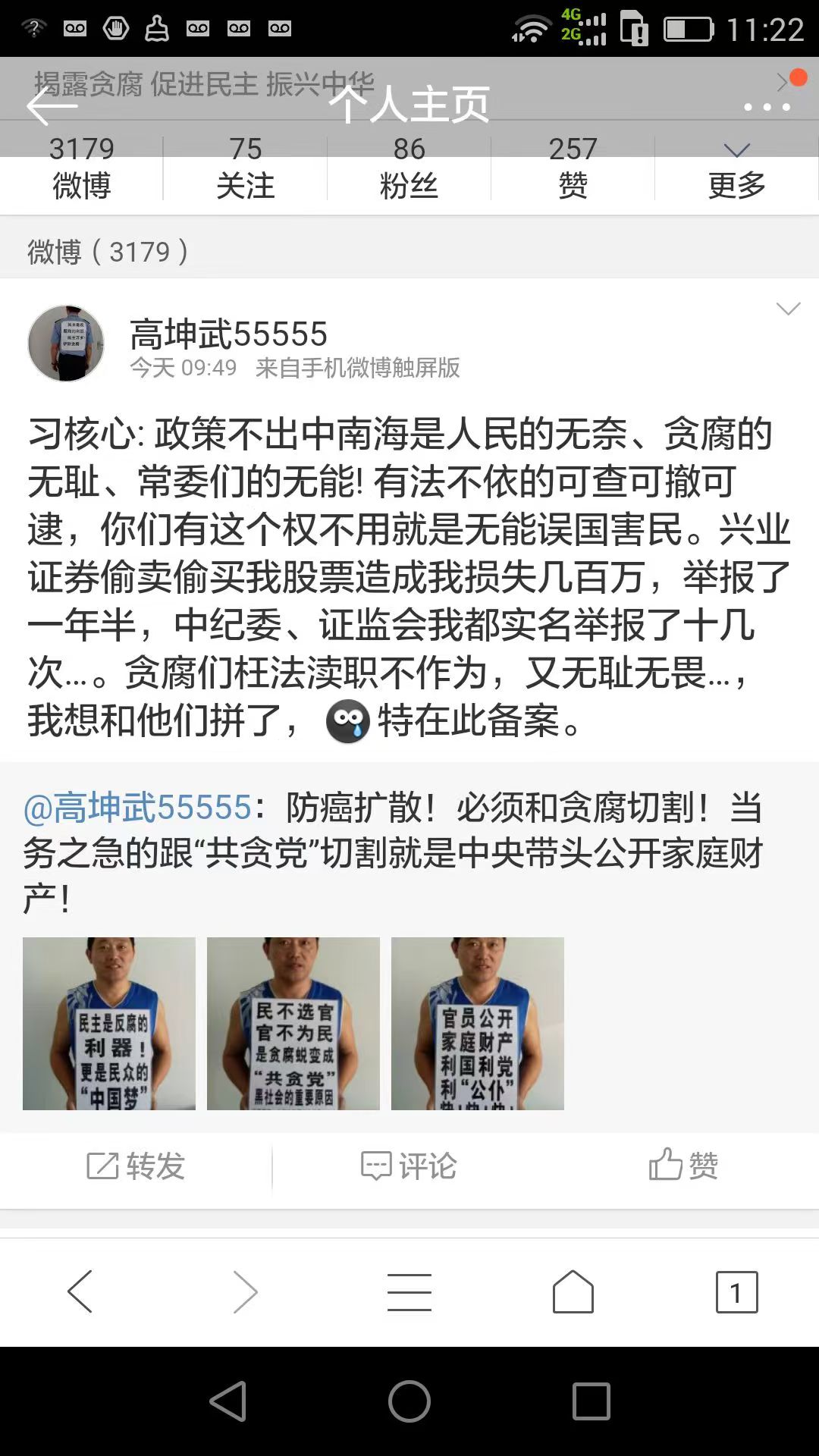Viewport: 819px width, 1456px height.
Task: Open the browser menu with three lines
Action: click(x=409, y=1291)
